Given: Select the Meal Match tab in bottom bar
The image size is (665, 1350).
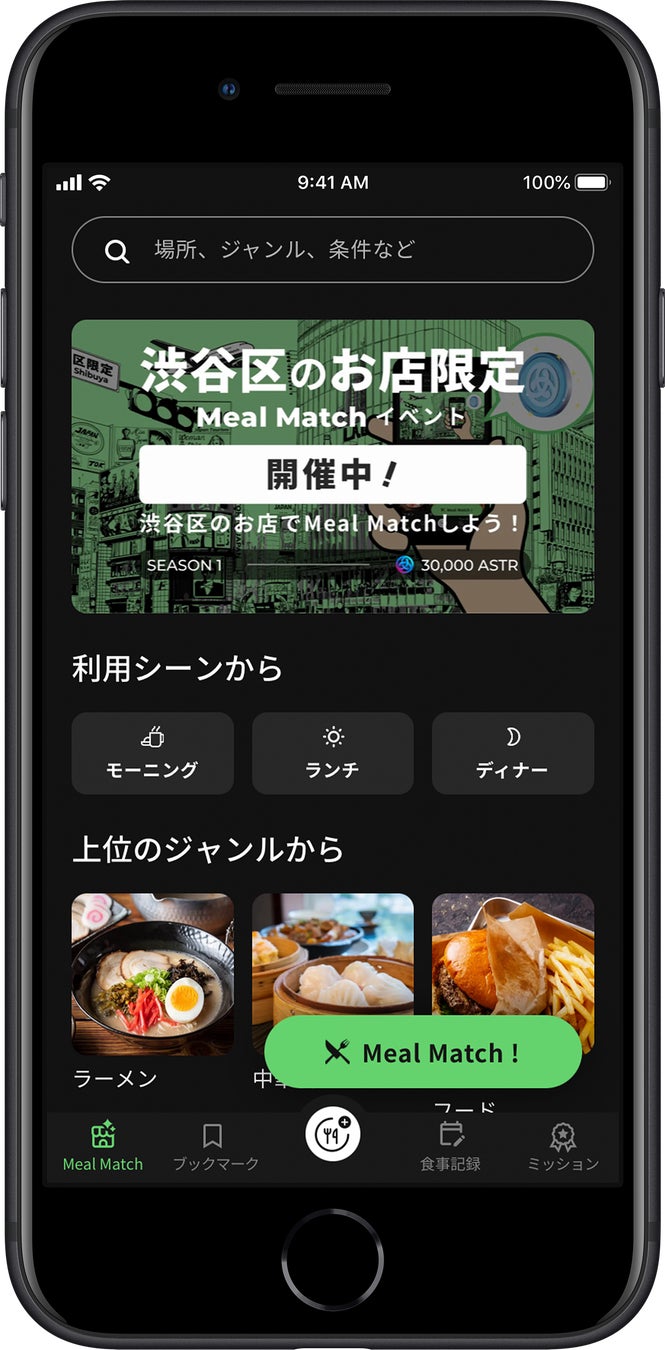Looking at the screenshot, I should 102,1147.
